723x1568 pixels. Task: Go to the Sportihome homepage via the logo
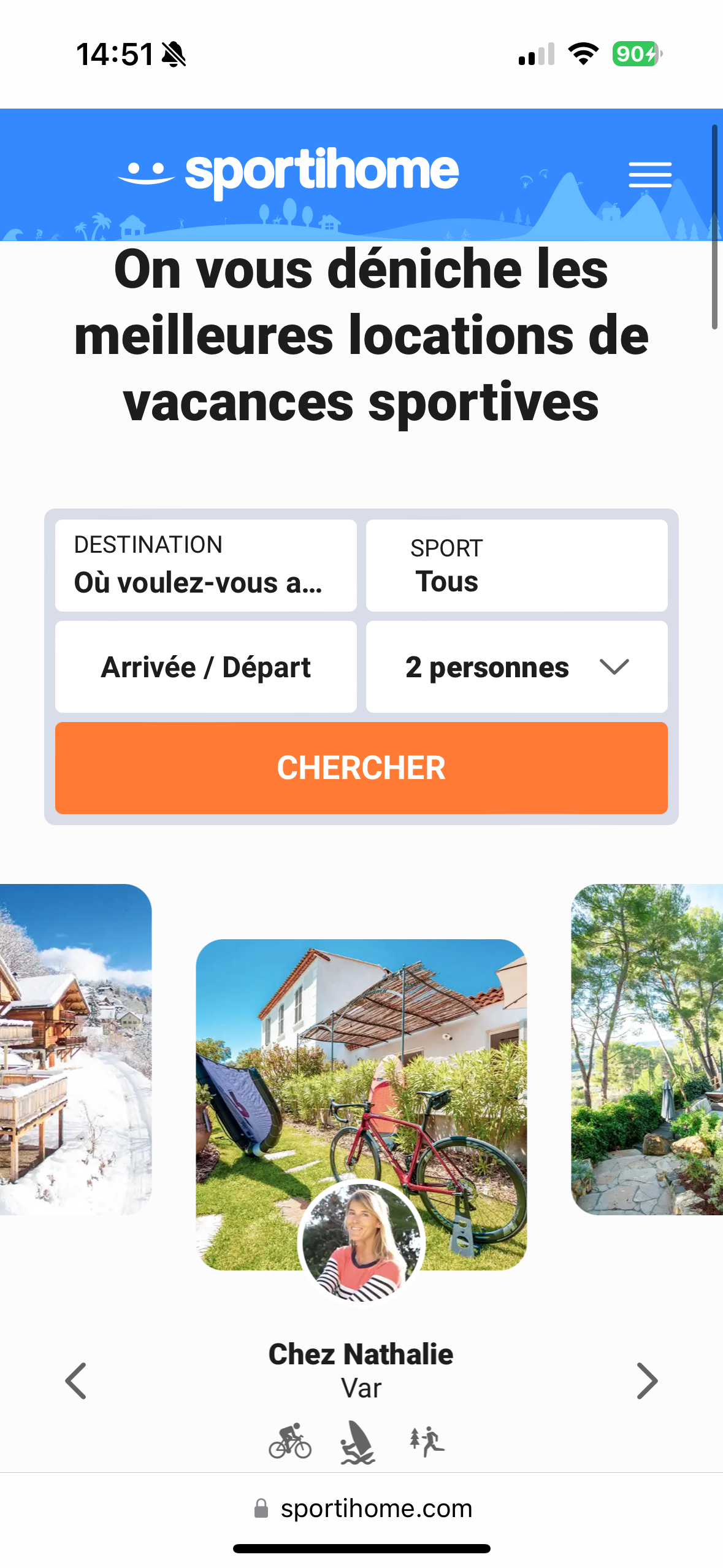(289, 172)
